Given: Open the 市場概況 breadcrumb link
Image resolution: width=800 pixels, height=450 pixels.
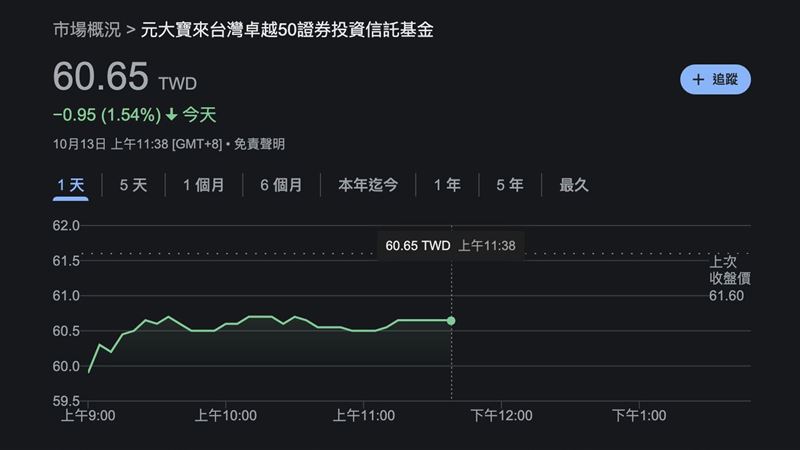Looking at the screenshot, I should pos(87,30).
